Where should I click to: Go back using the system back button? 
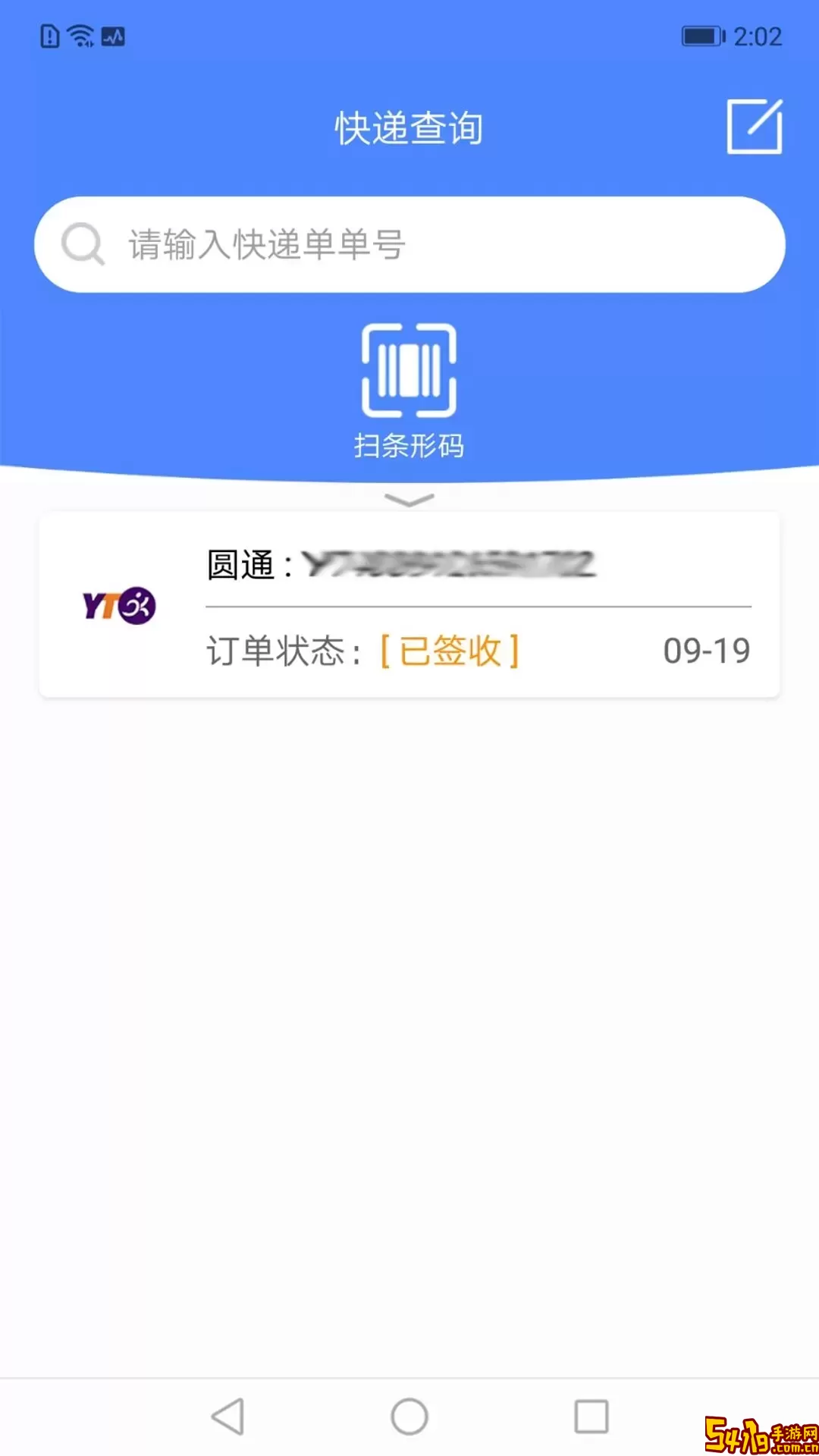(227, 1417)
